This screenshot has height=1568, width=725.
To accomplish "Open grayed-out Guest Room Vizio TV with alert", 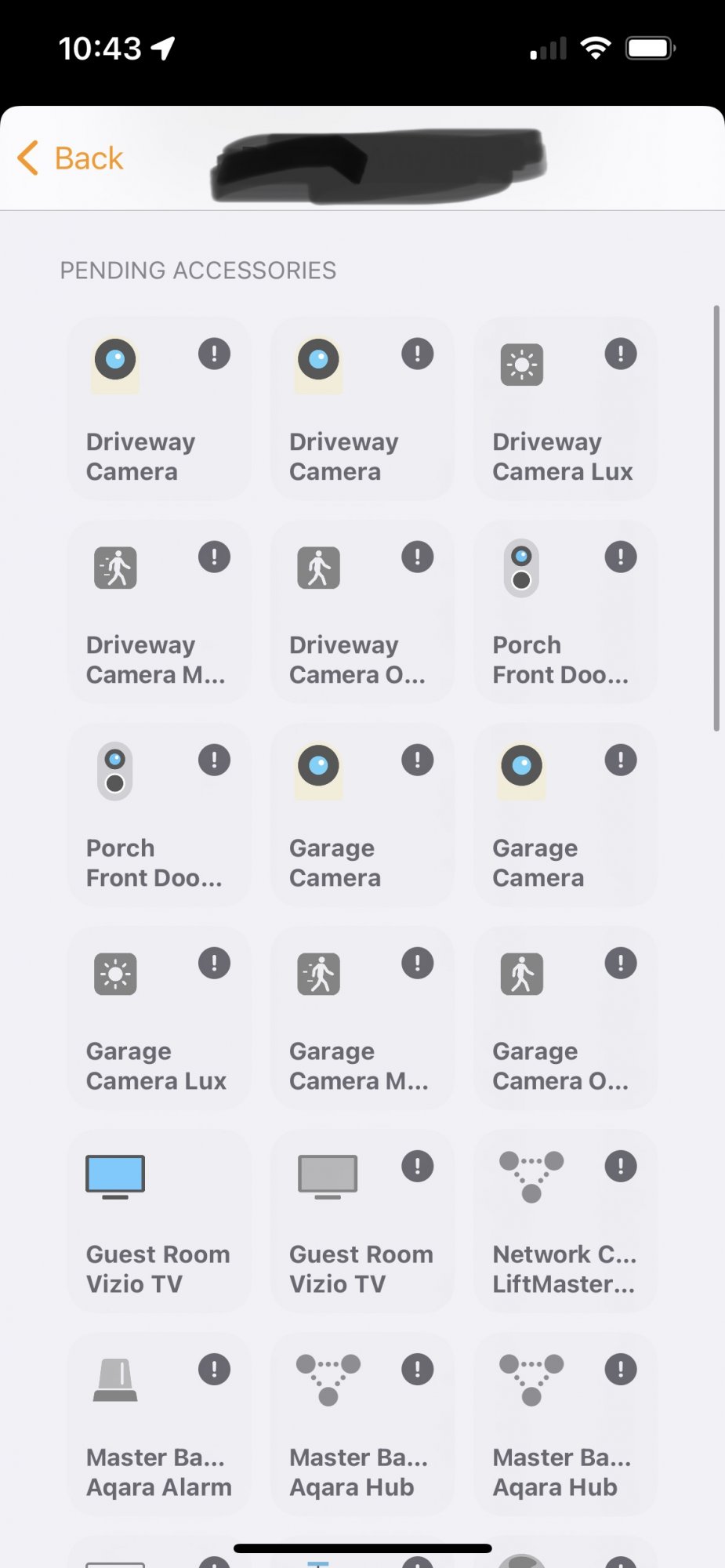I will click(362, 1221).
